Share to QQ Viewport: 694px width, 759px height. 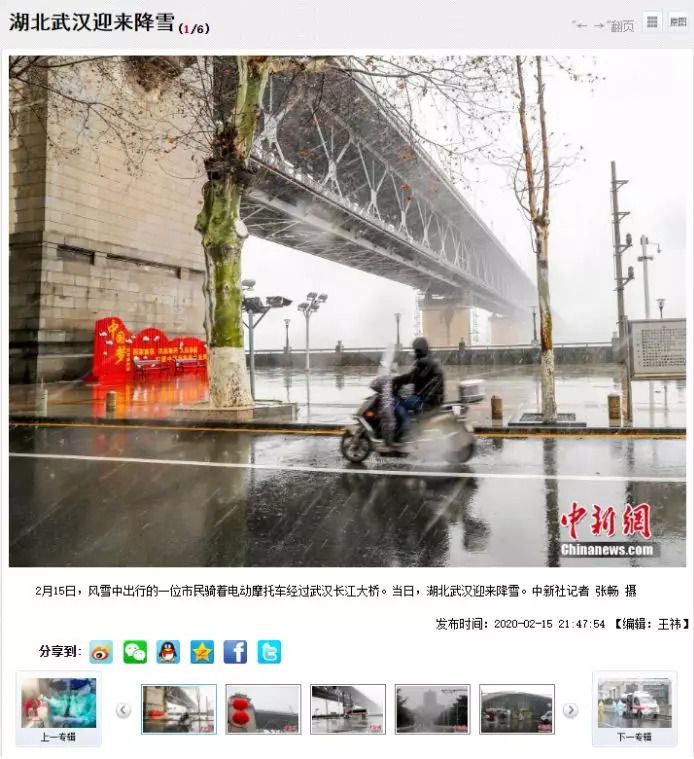coord(168,652)
